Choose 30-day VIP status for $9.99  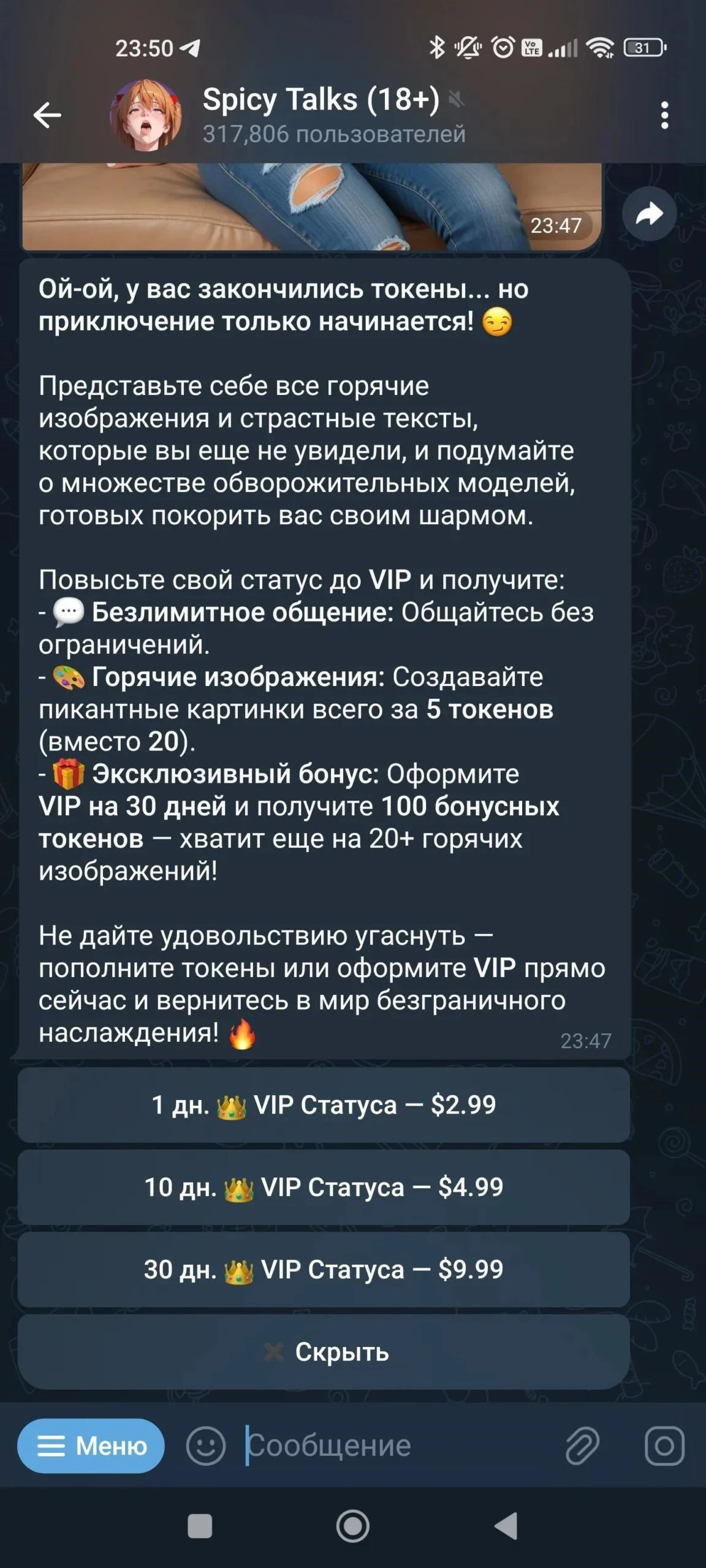point(324,1269)
